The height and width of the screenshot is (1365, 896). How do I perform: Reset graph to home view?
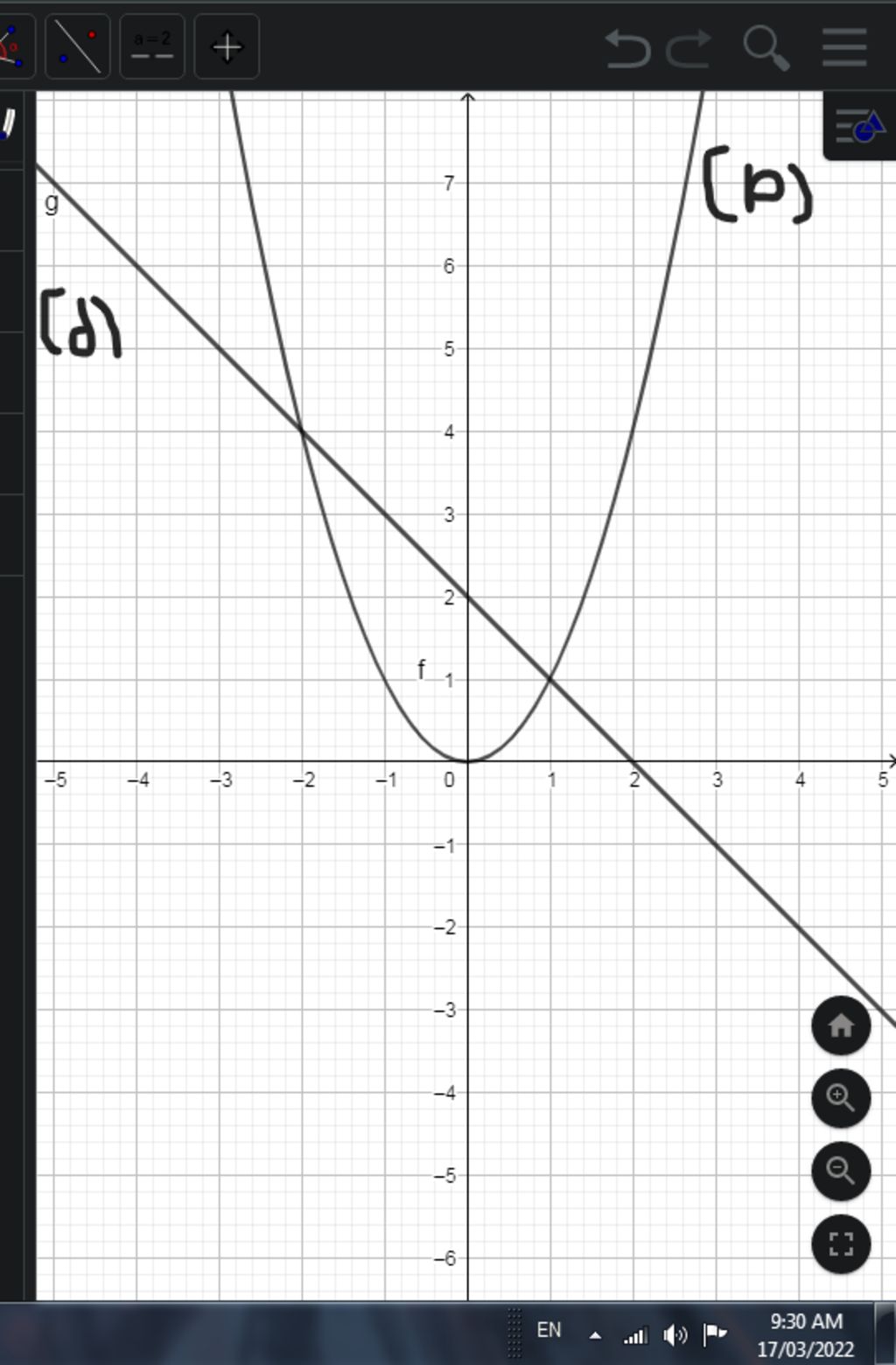click(841, 1025)
